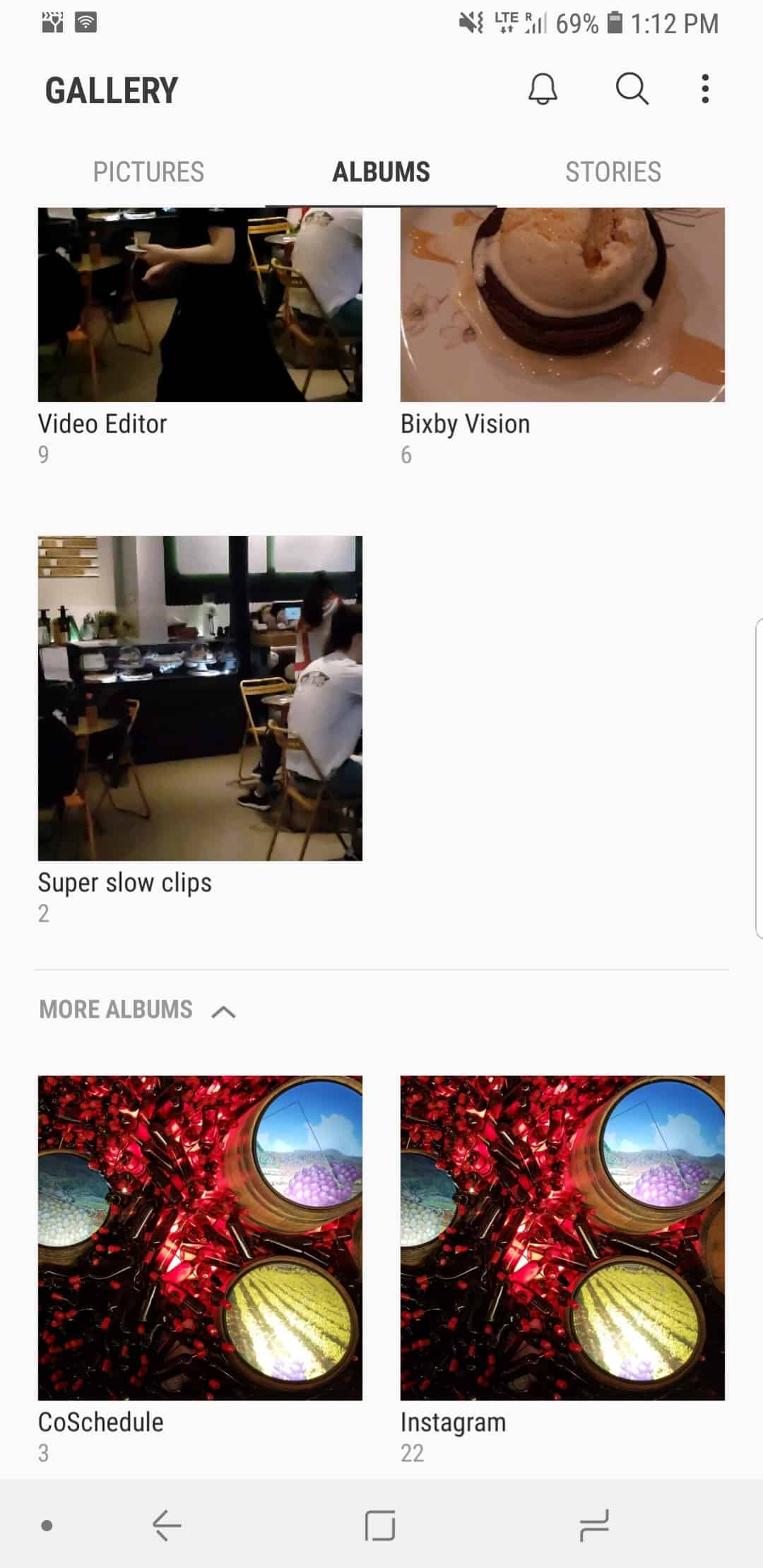Go back using the navigation bar
763x1568 pixels.
(167, 1525)
